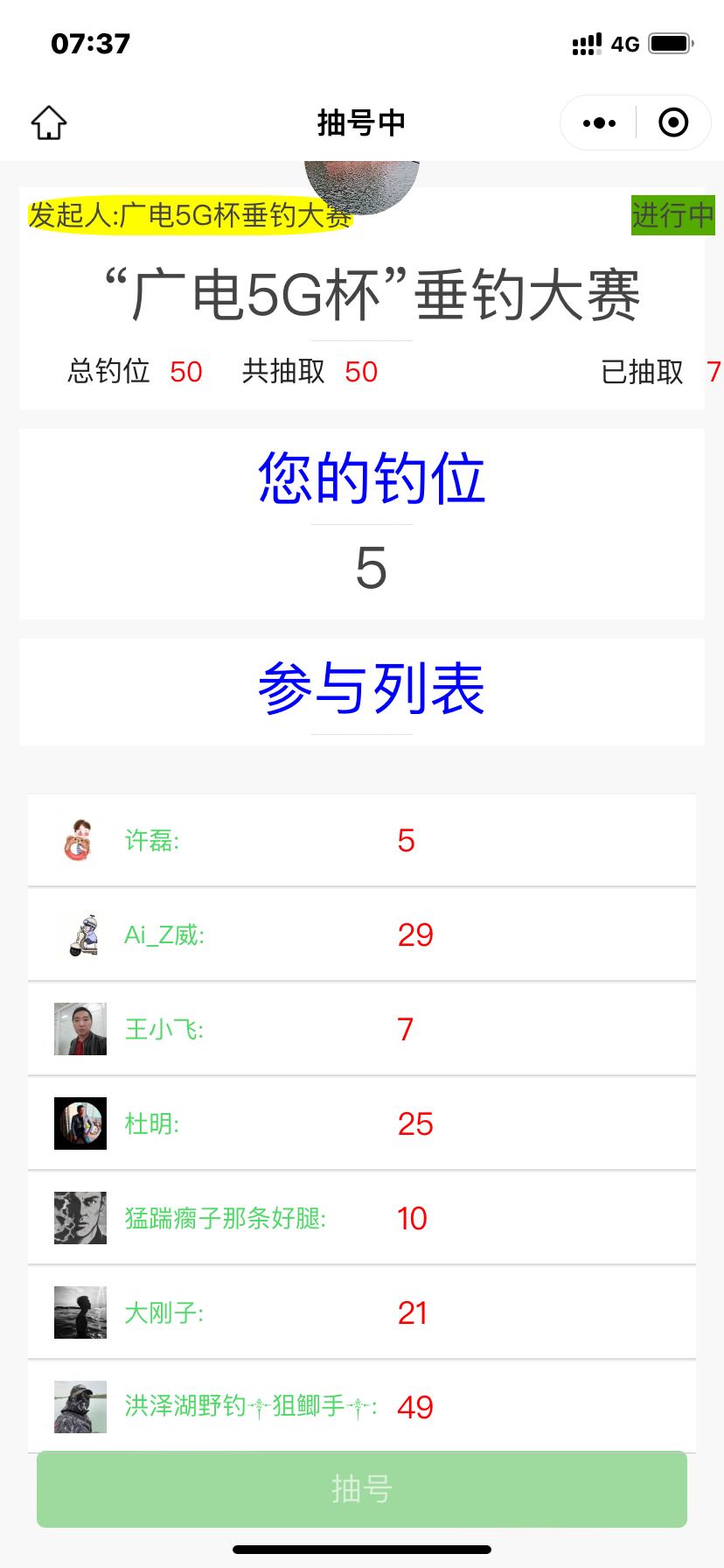This screenshot has height=1568, width=724.
Task: Open the 猛踹瘸子那条好腿 row
Action: [362, 1219]
